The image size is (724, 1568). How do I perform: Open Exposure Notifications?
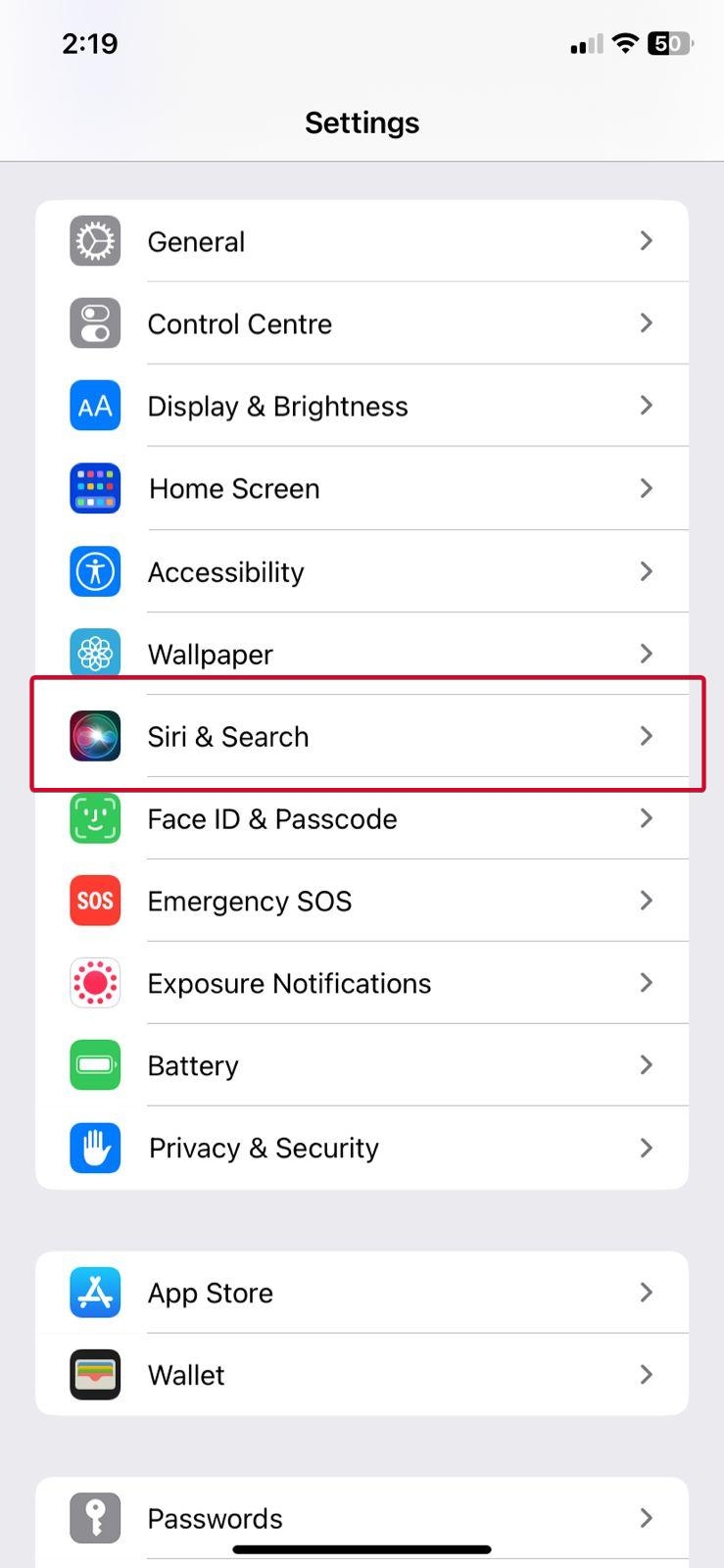click(x=362, y=983)
